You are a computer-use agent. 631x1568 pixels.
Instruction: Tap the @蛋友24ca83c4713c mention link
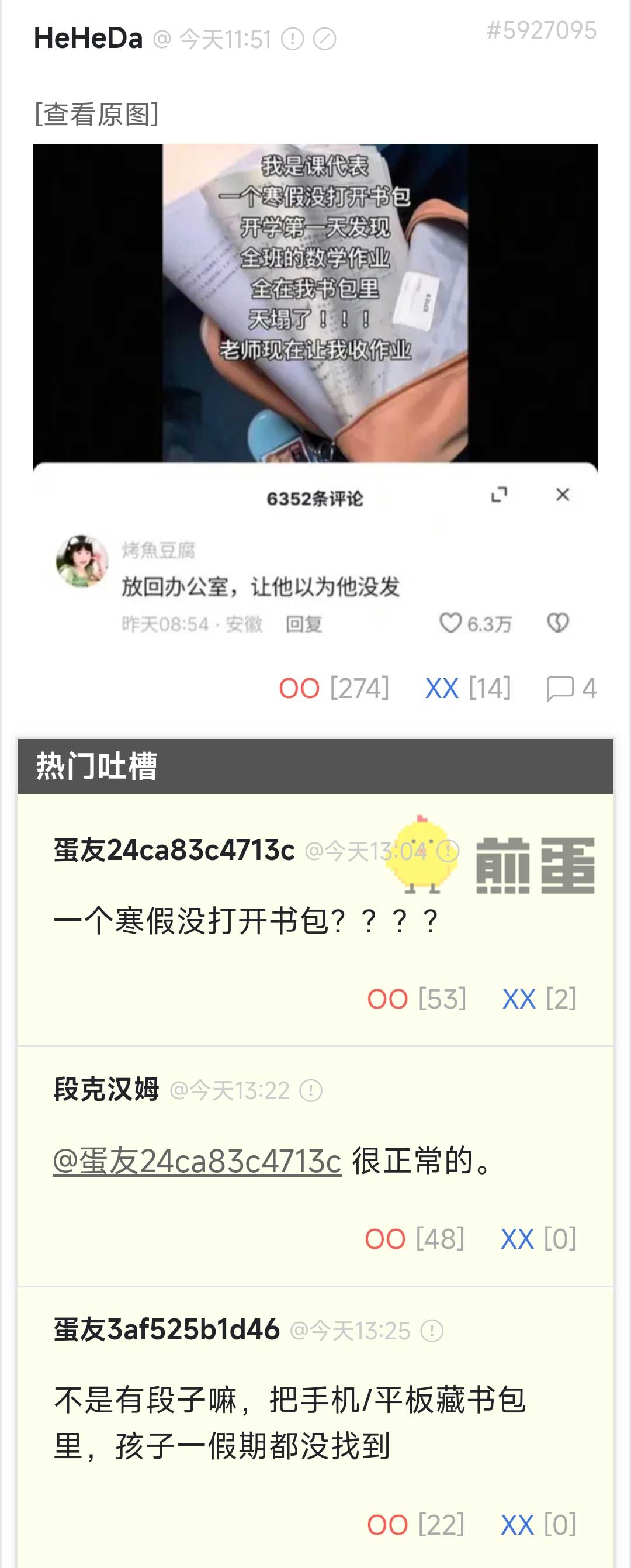(x=197, y=1161)
